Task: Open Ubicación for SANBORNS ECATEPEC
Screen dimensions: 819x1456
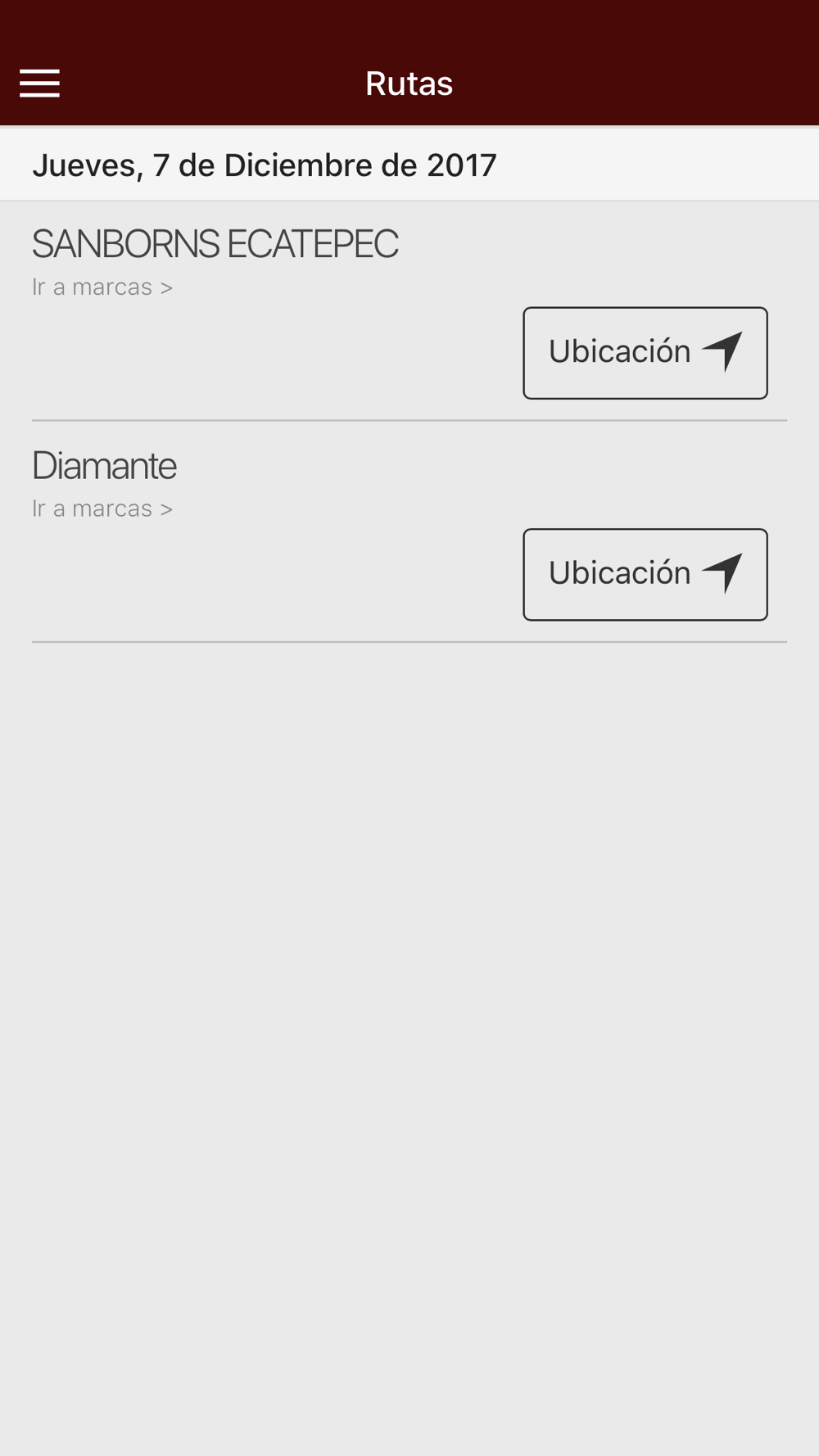Action: tap(645, 353)
